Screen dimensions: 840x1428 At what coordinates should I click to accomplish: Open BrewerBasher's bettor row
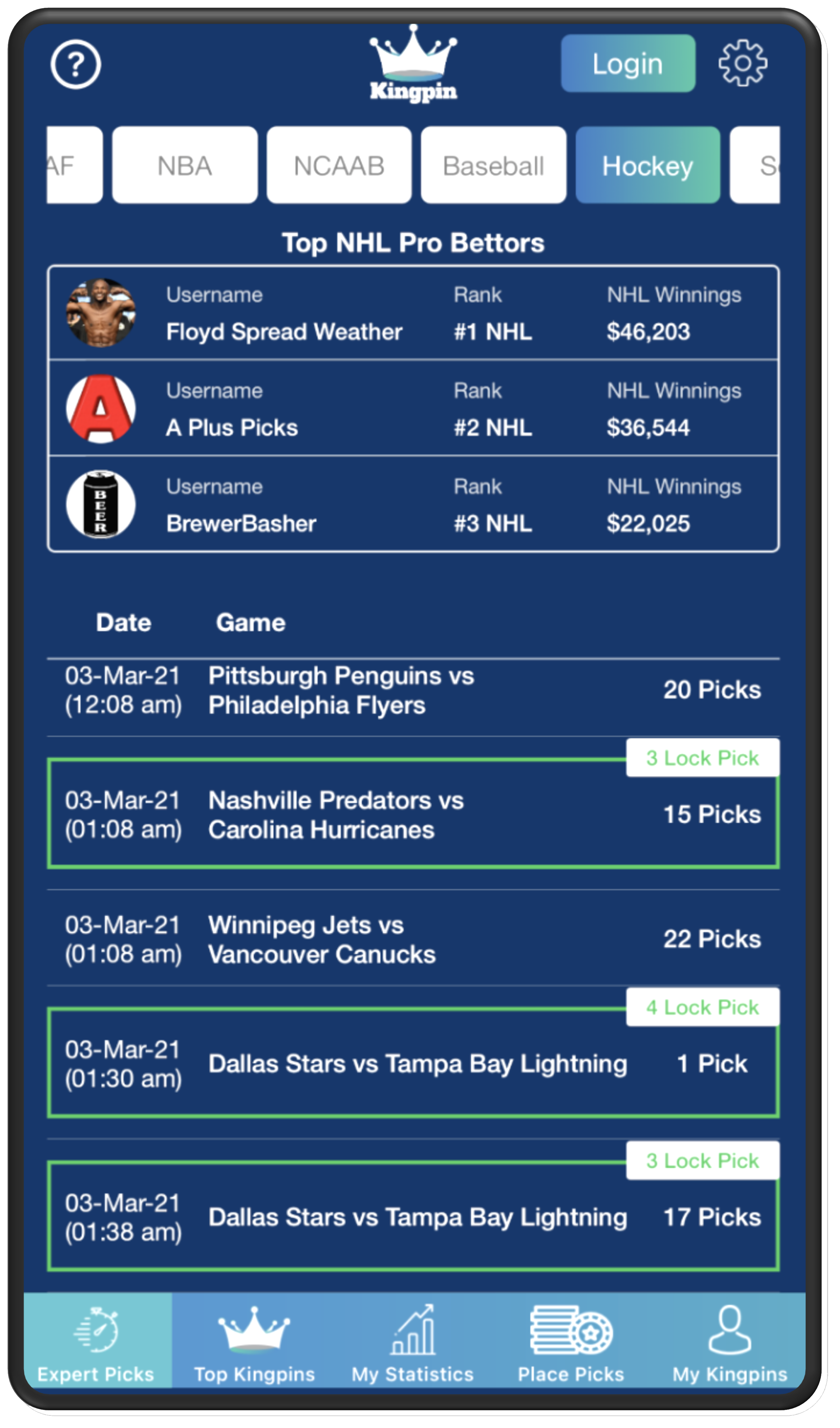pyautogui.click(x=413, y=504)
